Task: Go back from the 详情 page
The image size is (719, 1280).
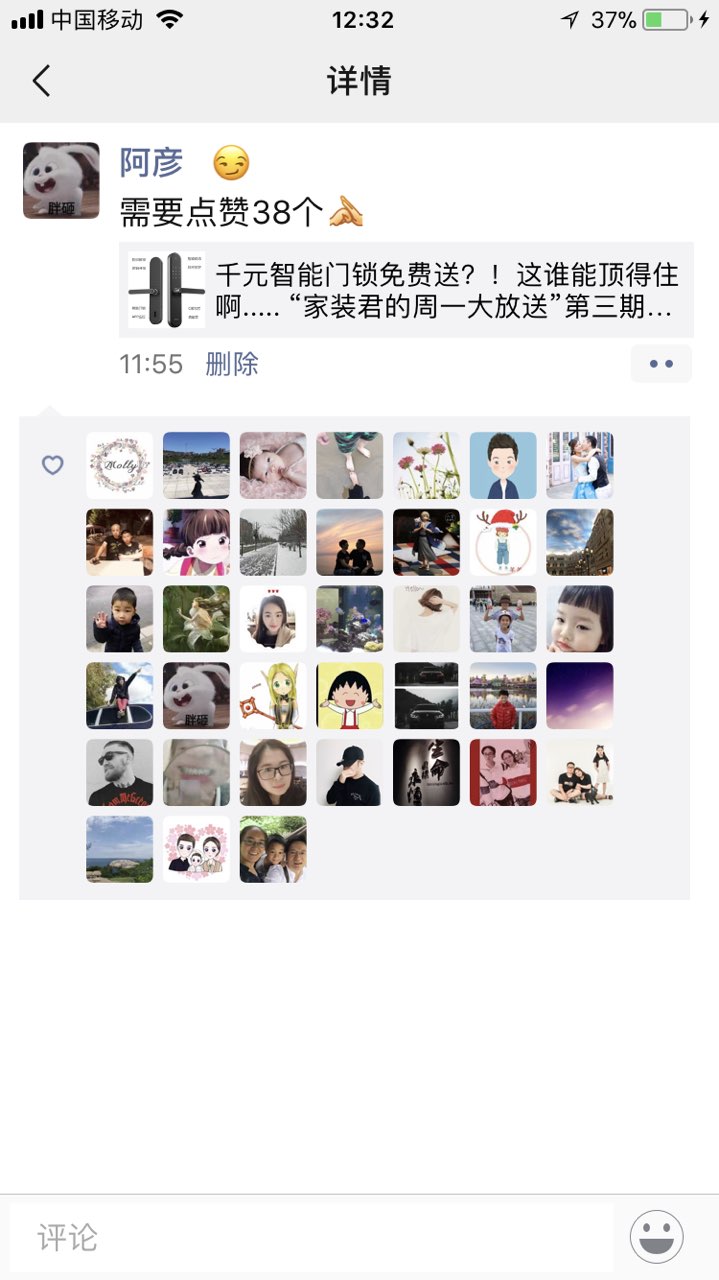Action: [x=41, y=81]
